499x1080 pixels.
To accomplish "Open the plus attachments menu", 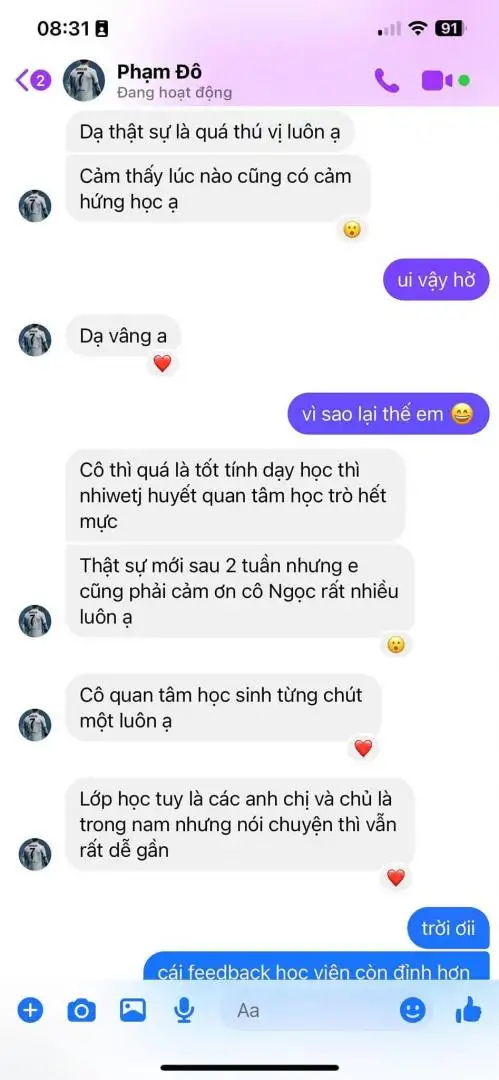I will (x=30, y=1010).
